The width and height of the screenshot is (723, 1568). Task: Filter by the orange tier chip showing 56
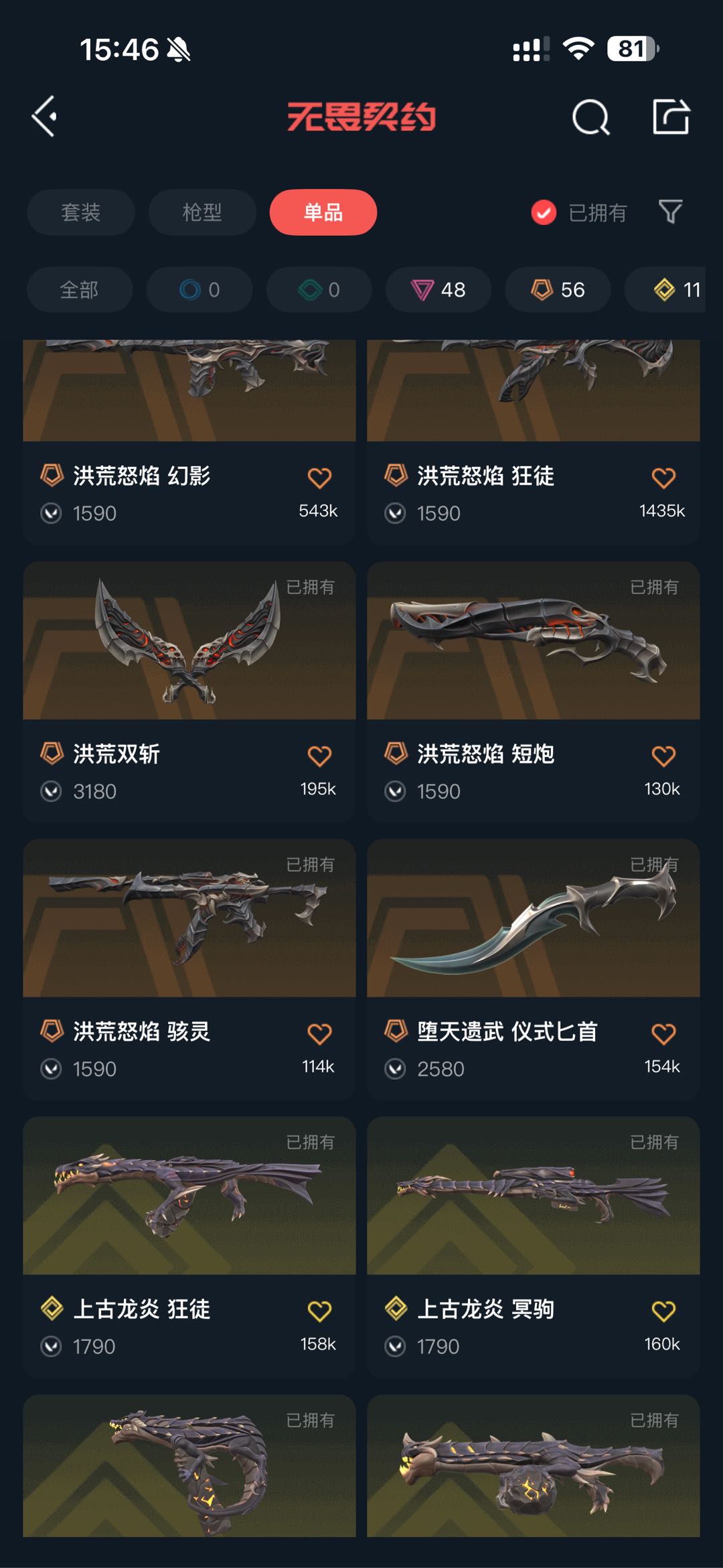click(558, 289)
